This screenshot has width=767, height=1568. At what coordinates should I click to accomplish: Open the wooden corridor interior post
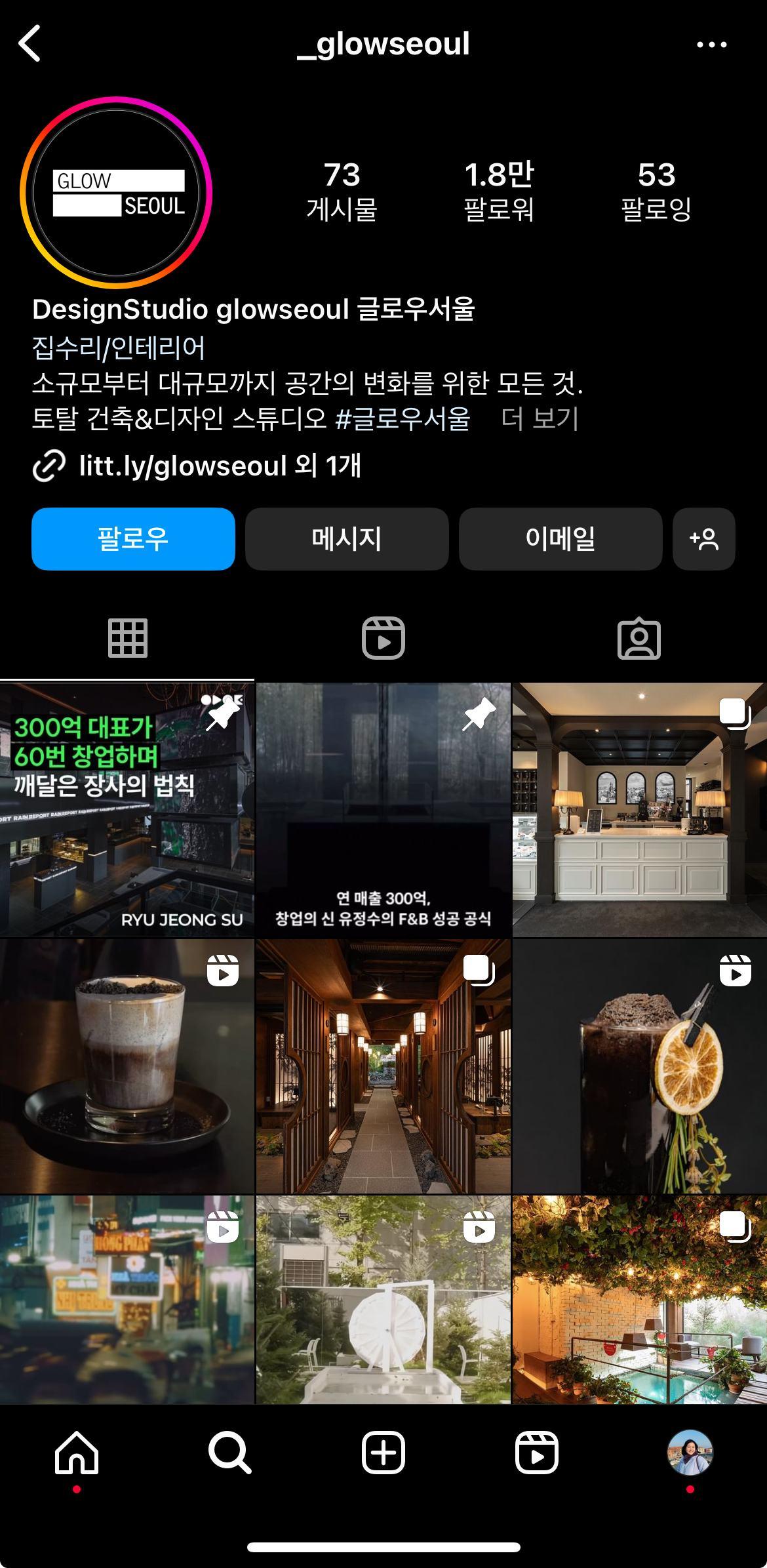(383, 1066)
